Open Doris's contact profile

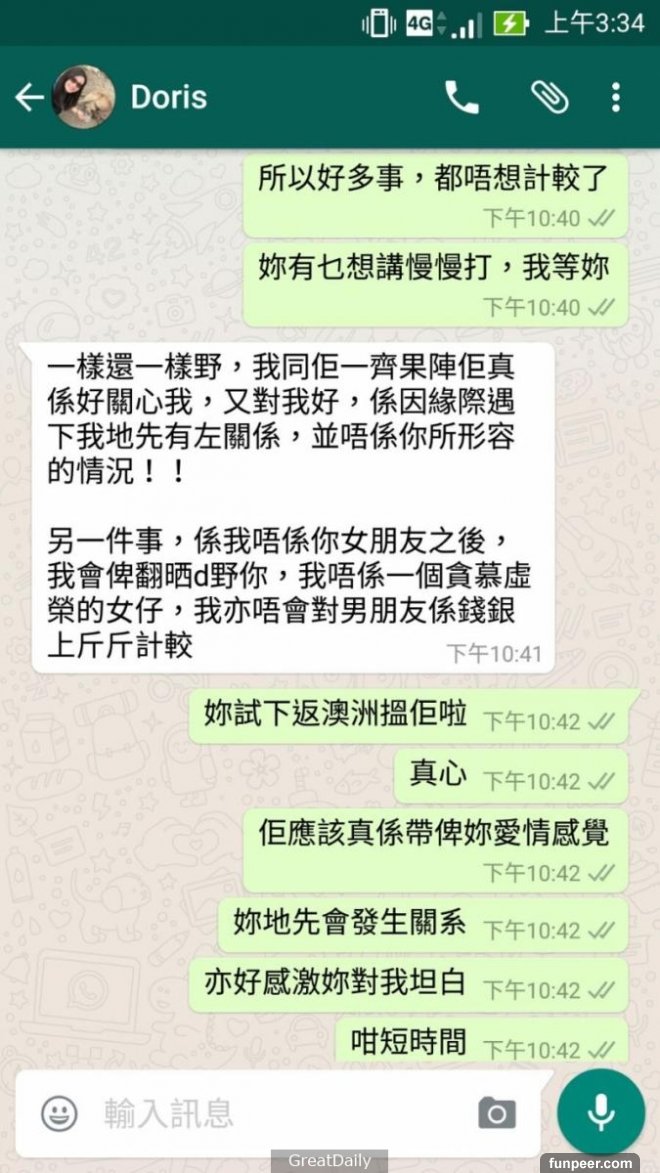[x=168, y=97]
